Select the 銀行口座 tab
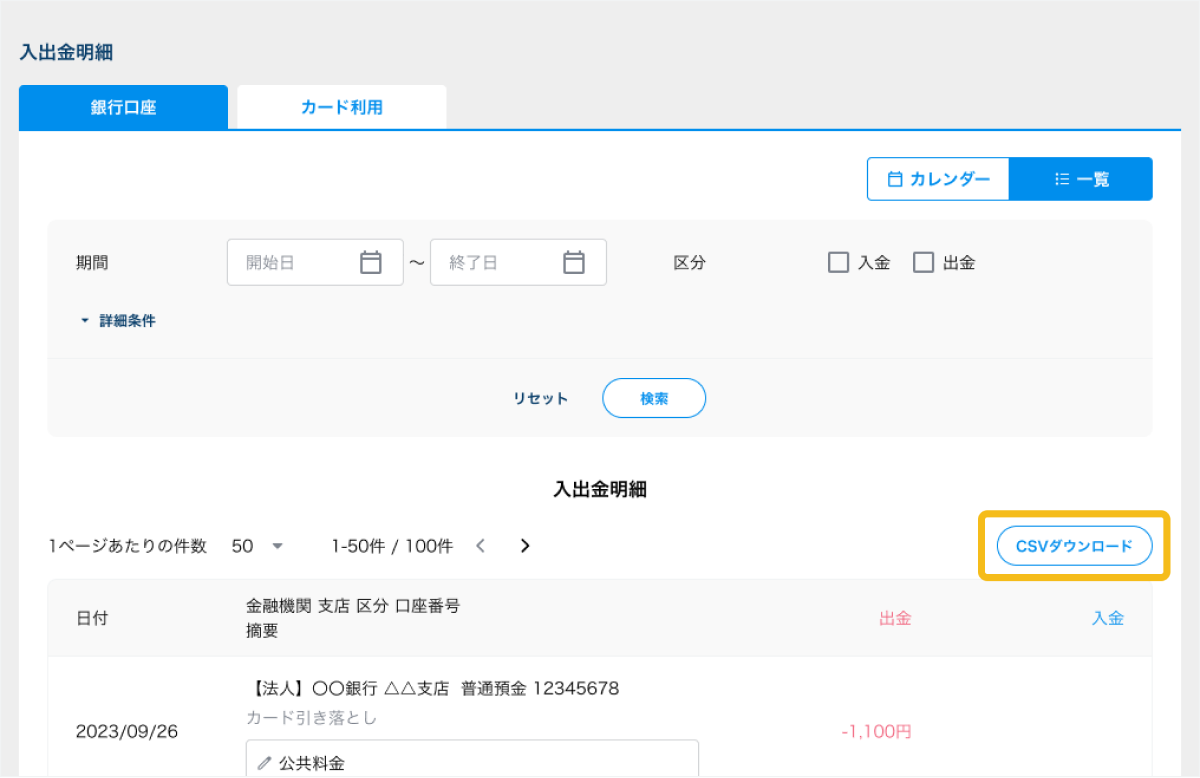This screenshot has height=778, width=1200. pyautogui.click(x=123, y=107)
